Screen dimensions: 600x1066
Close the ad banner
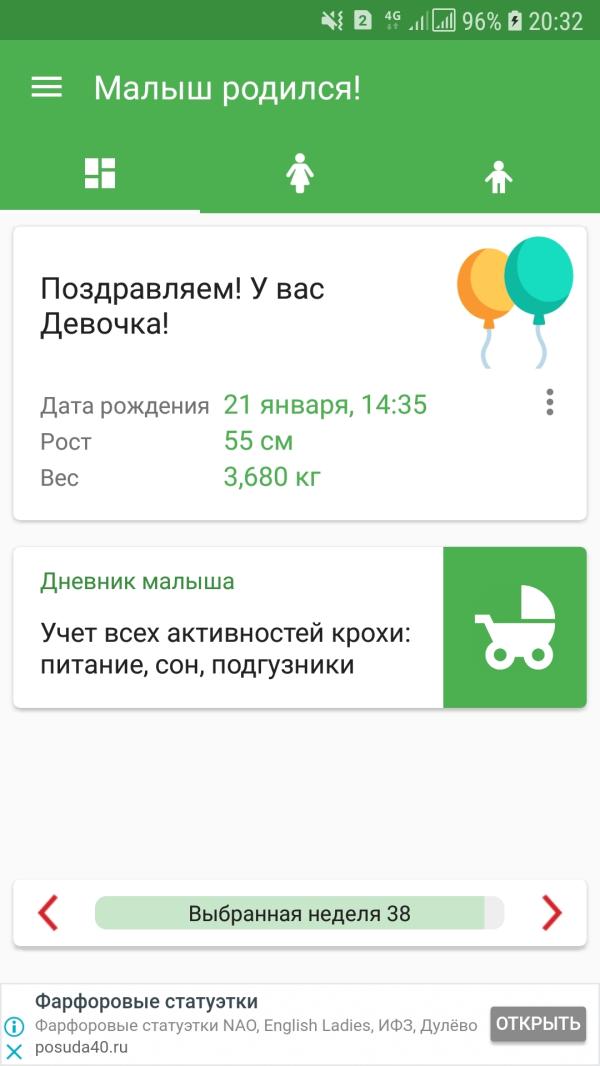pos(14,1051)
